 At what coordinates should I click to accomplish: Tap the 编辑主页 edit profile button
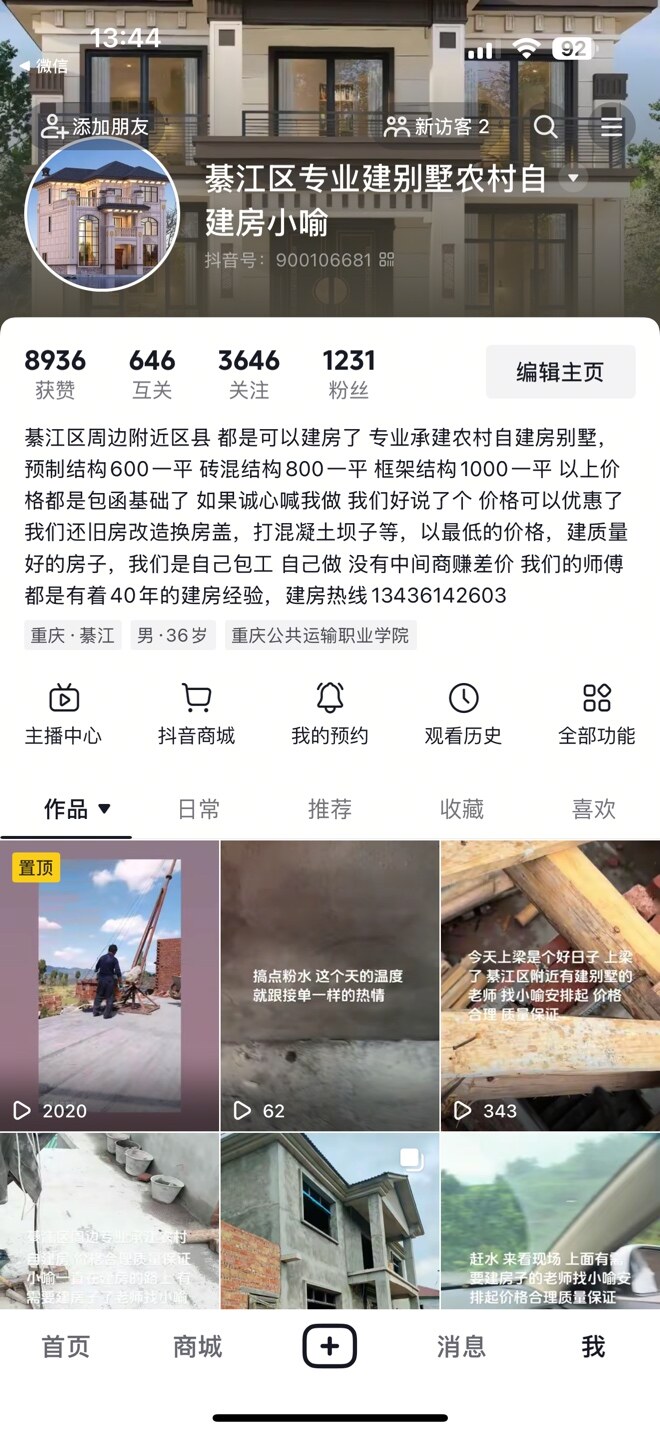point(560,372)
